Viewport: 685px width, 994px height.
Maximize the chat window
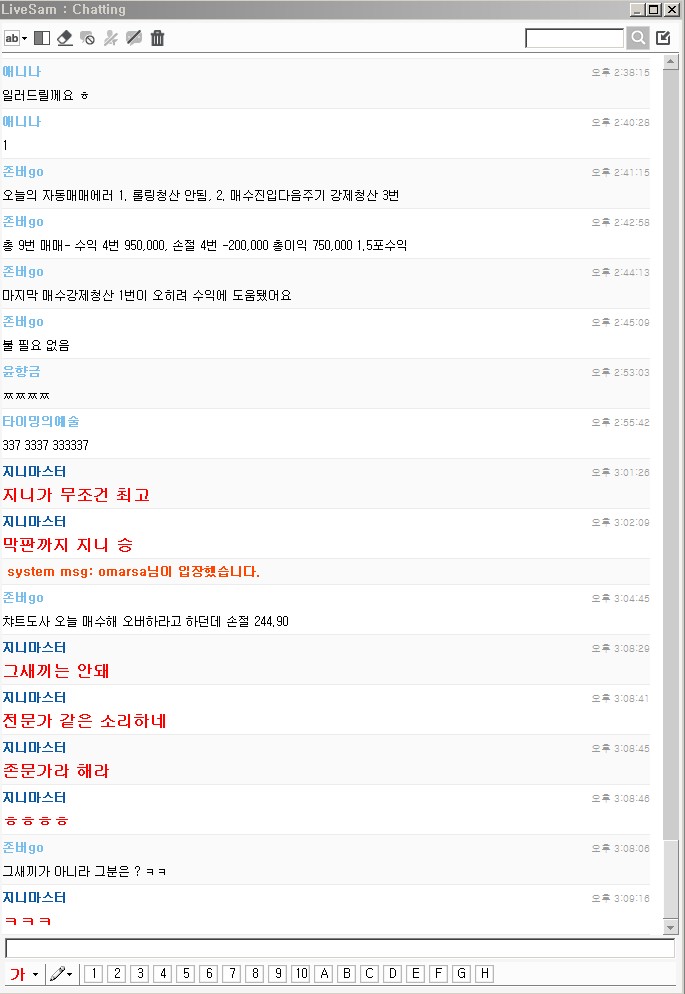pos(655,9)
